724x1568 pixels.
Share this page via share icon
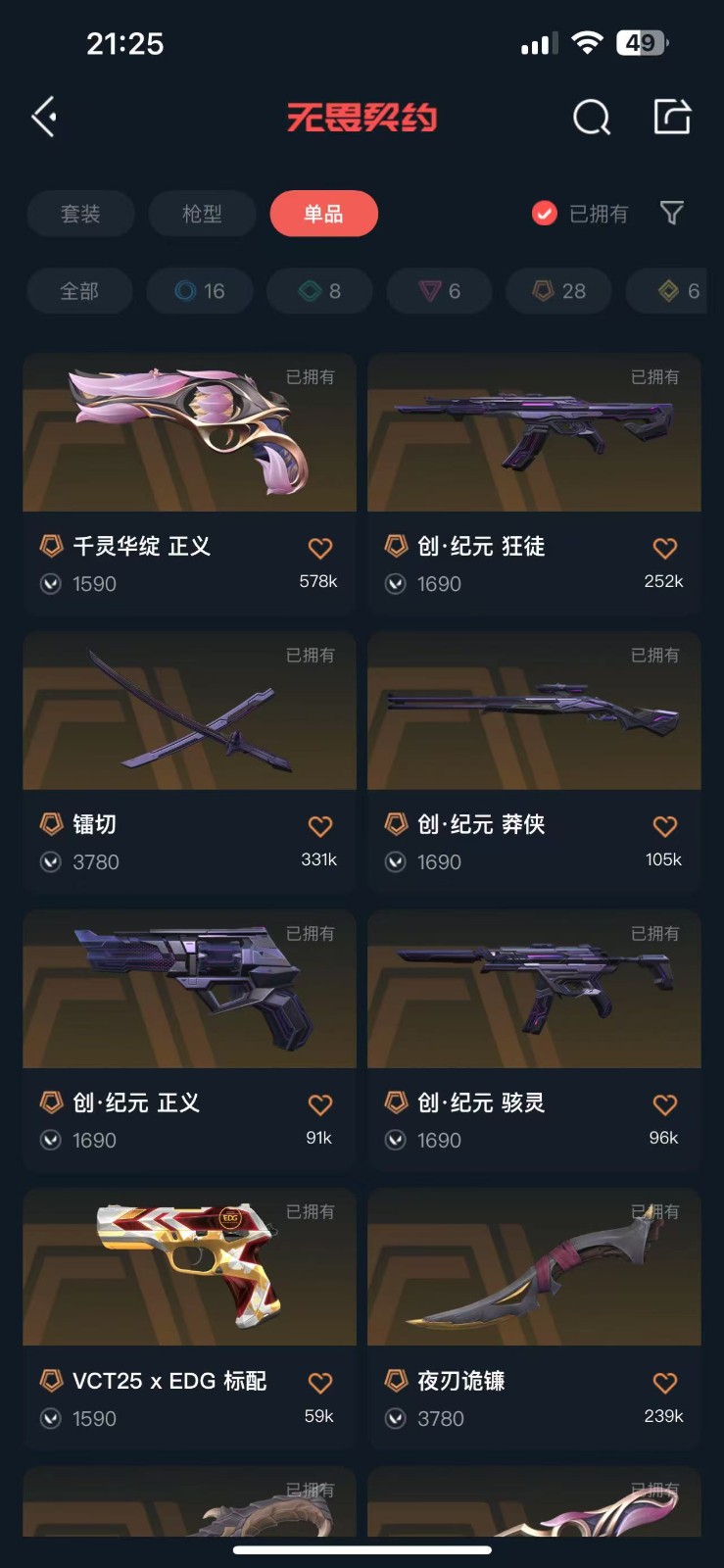pyautogui.click(x=672, y=117)
